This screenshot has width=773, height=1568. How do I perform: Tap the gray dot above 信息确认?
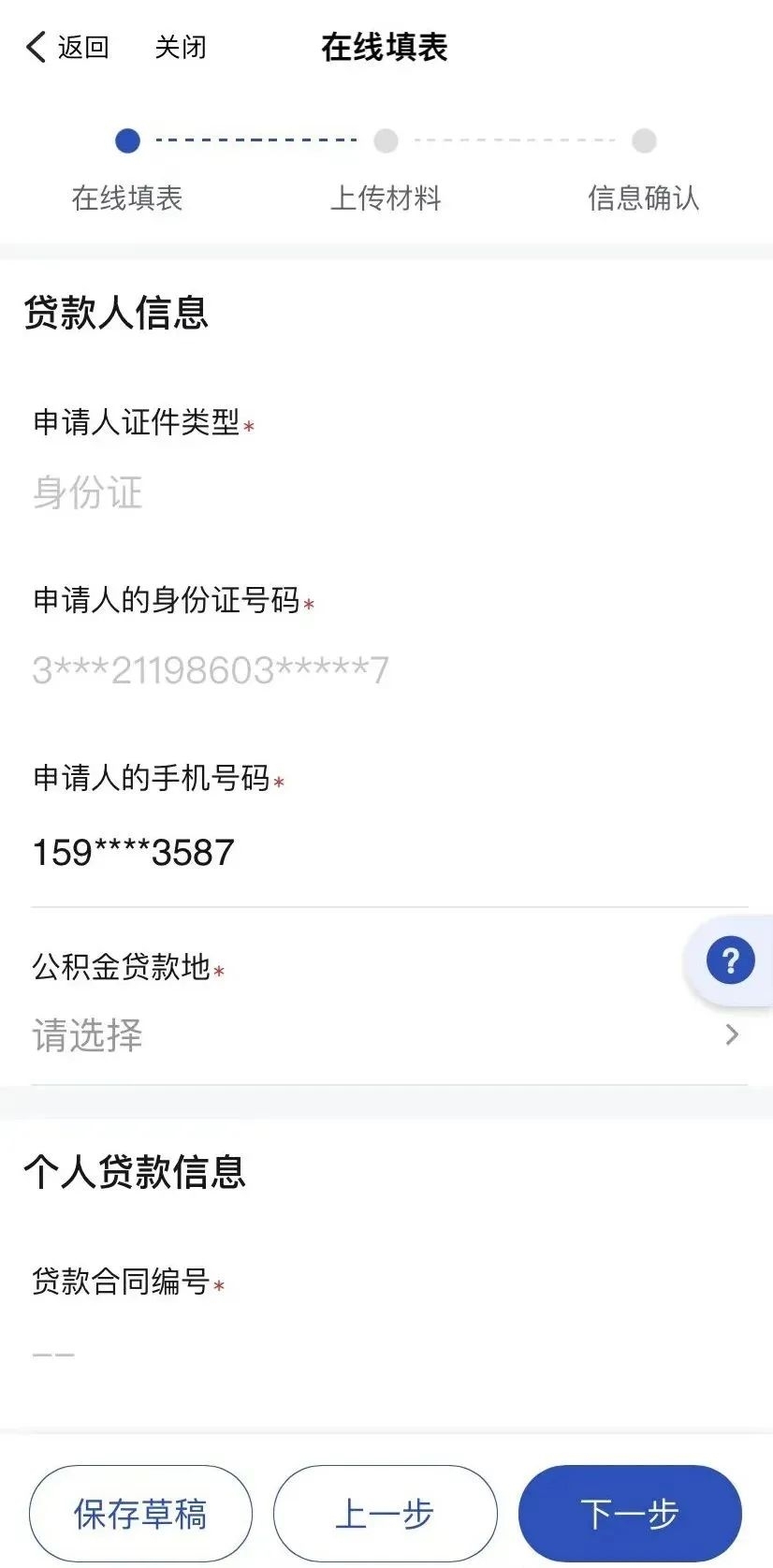point(643,140)
